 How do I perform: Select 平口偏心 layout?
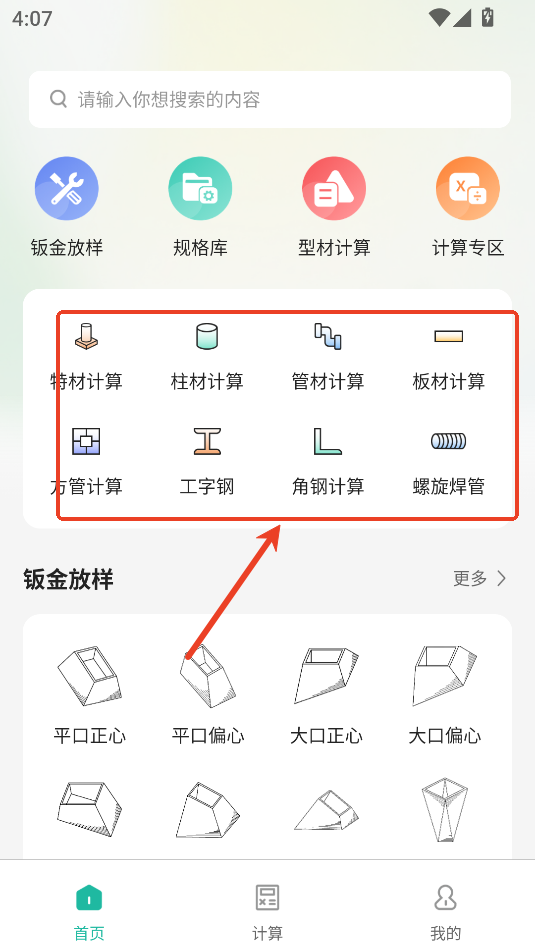tap(208, 696)
